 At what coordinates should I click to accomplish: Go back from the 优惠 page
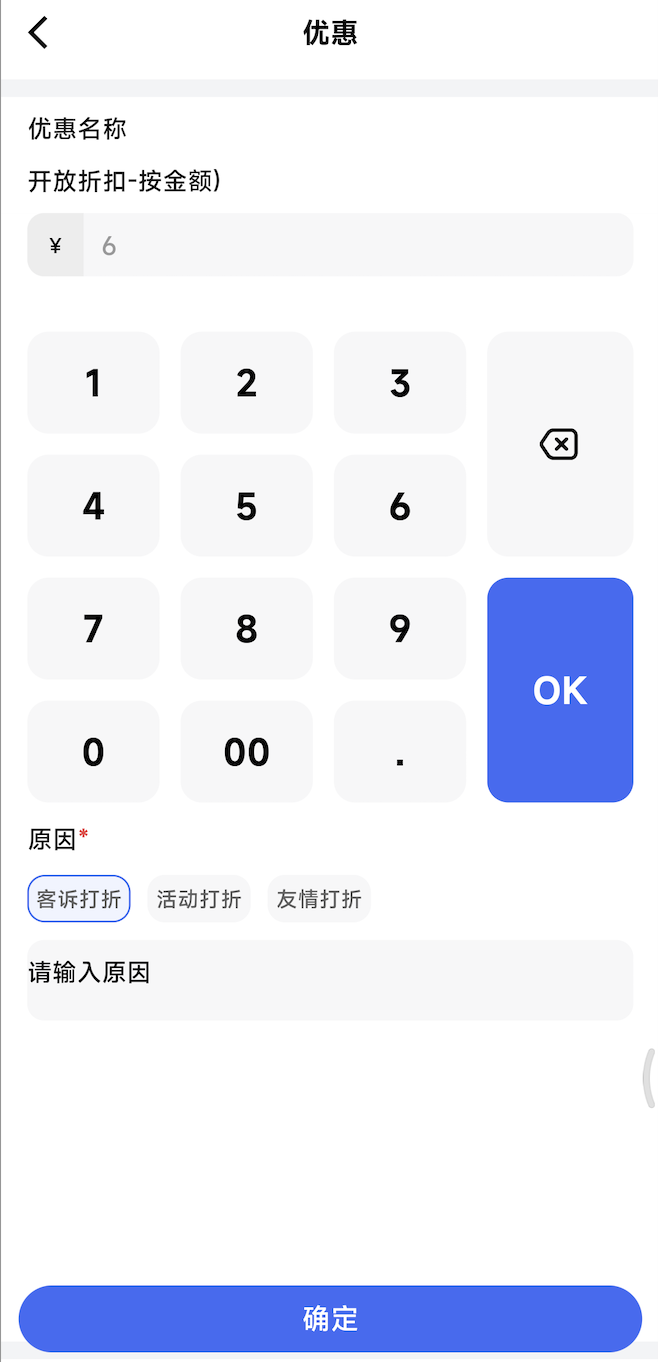38,33
